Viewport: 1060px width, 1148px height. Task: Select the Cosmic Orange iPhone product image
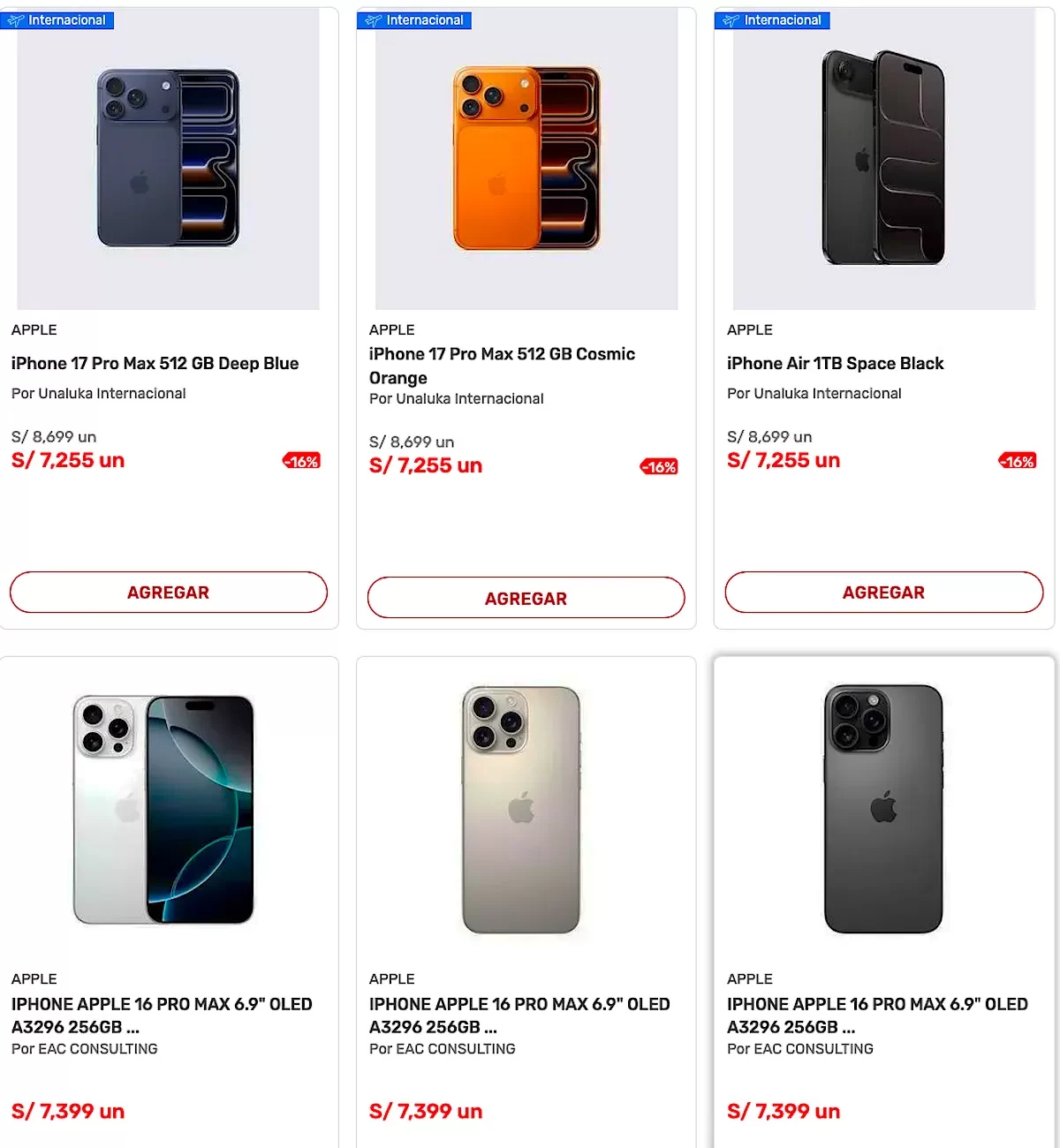coord(526,157)
